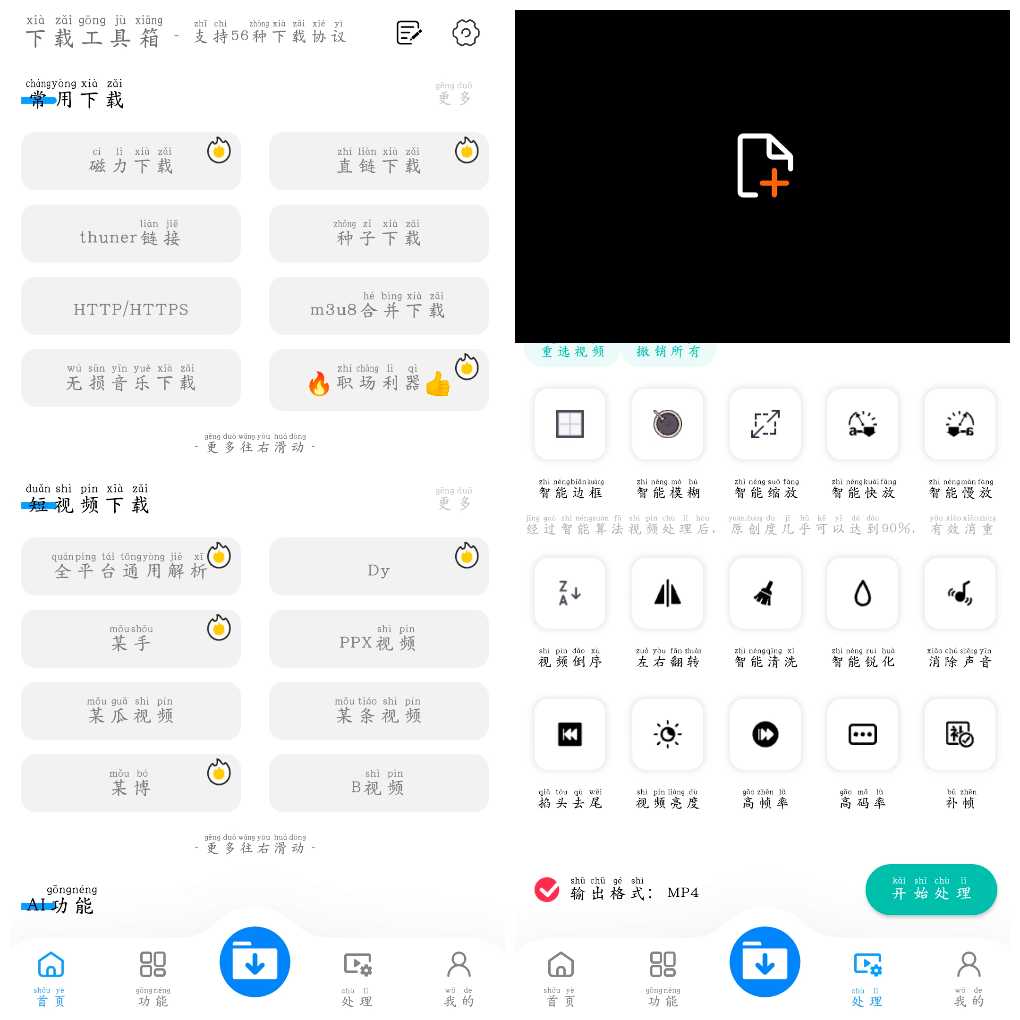The width and height of the screenshot is (1020, 1020).
Task: Open 全平台通用解析 parser
Action: 131,567
